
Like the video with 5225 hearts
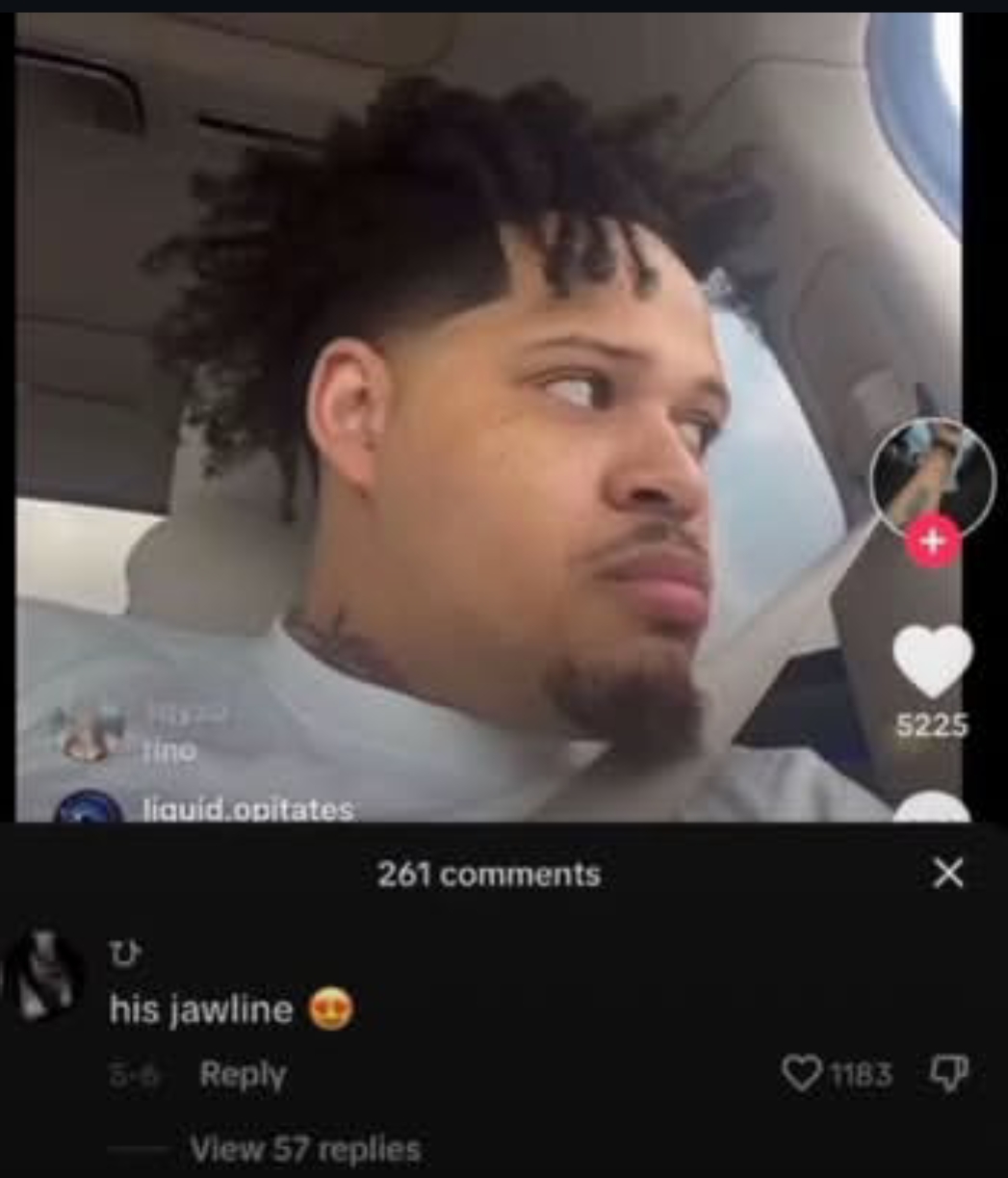click(x=932, y=661)
